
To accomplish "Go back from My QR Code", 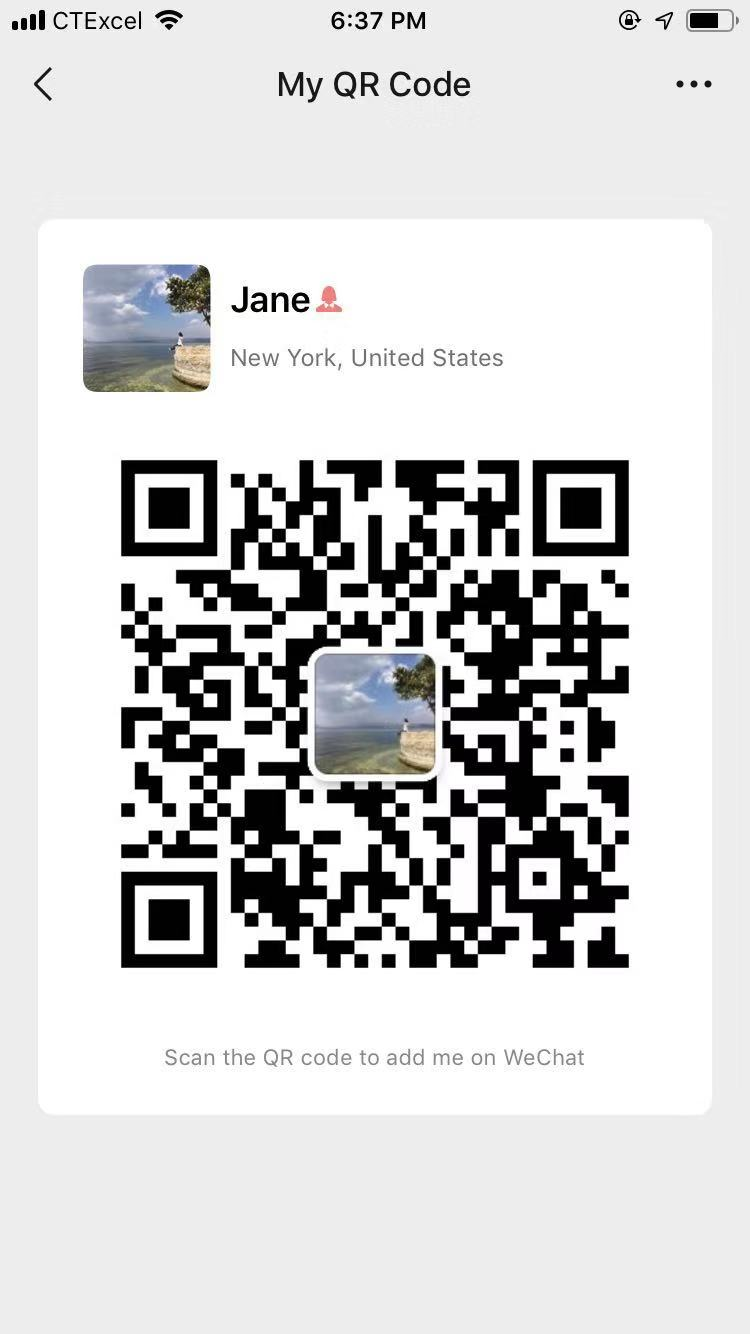I will (x=43, y=85).
